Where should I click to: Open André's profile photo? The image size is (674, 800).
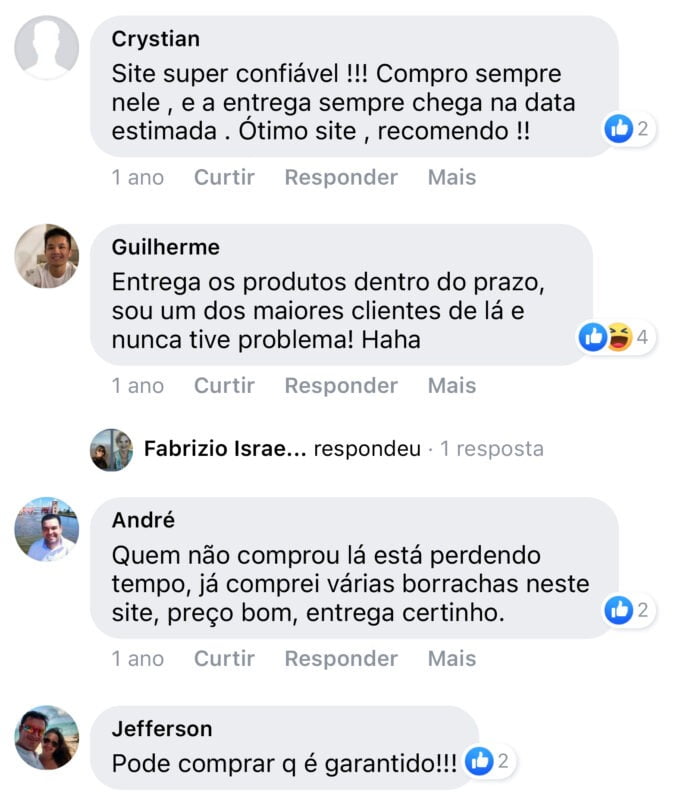pos(47,529)
